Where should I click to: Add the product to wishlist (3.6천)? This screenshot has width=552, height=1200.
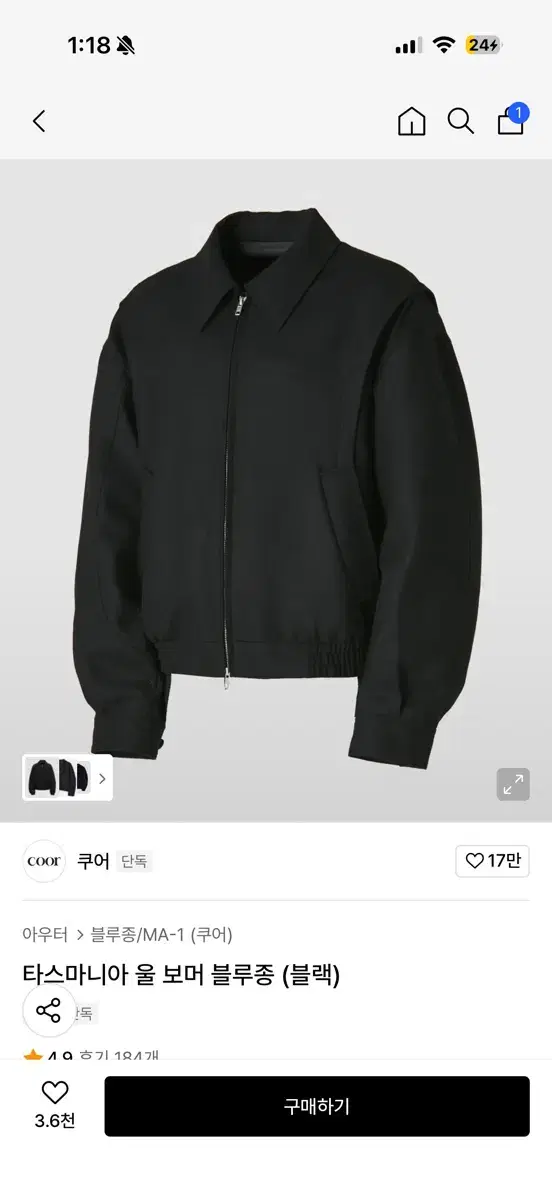54,1105
